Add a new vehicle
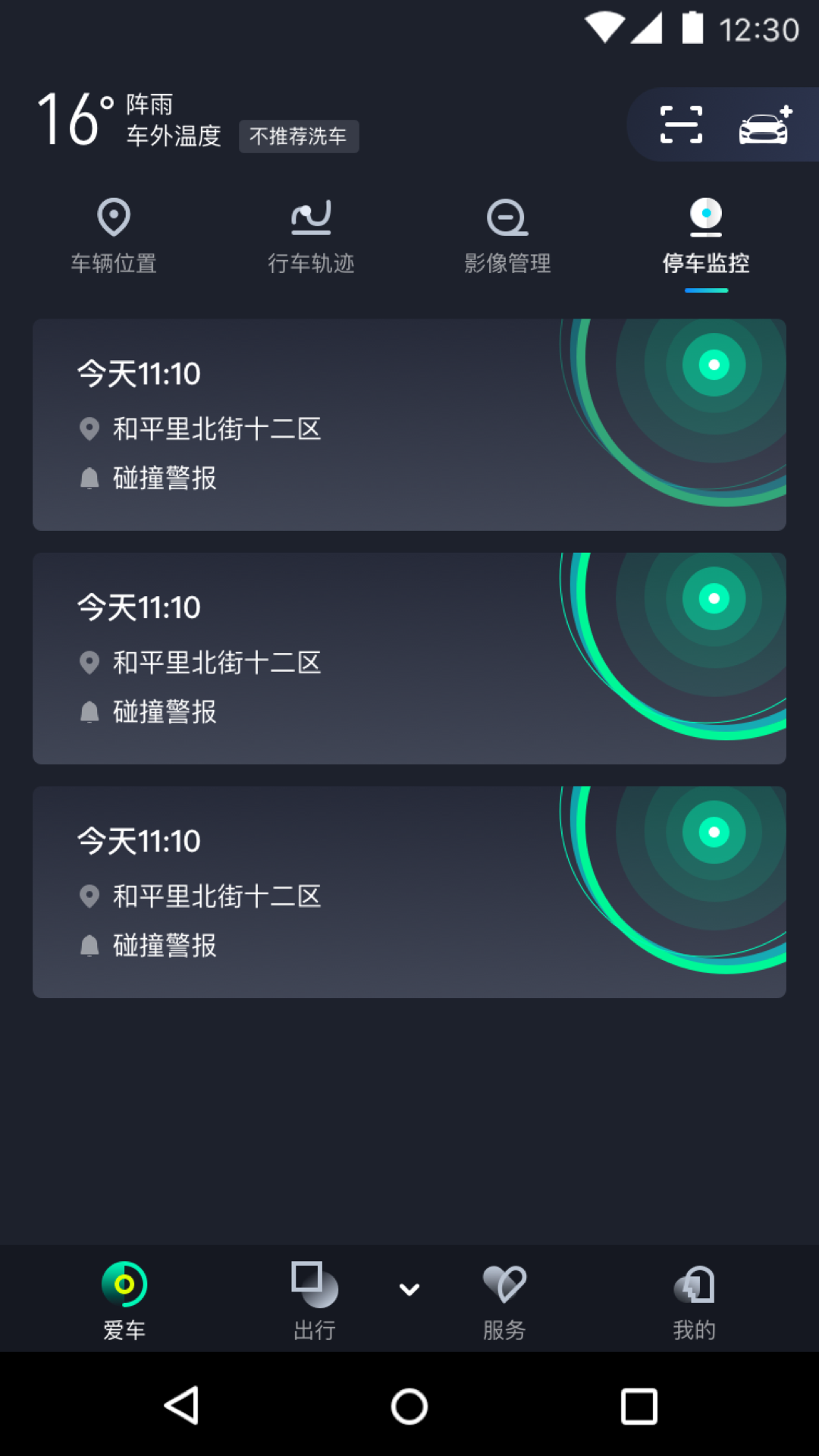This screenshot has height=1456, width=819. coord(764,125)
